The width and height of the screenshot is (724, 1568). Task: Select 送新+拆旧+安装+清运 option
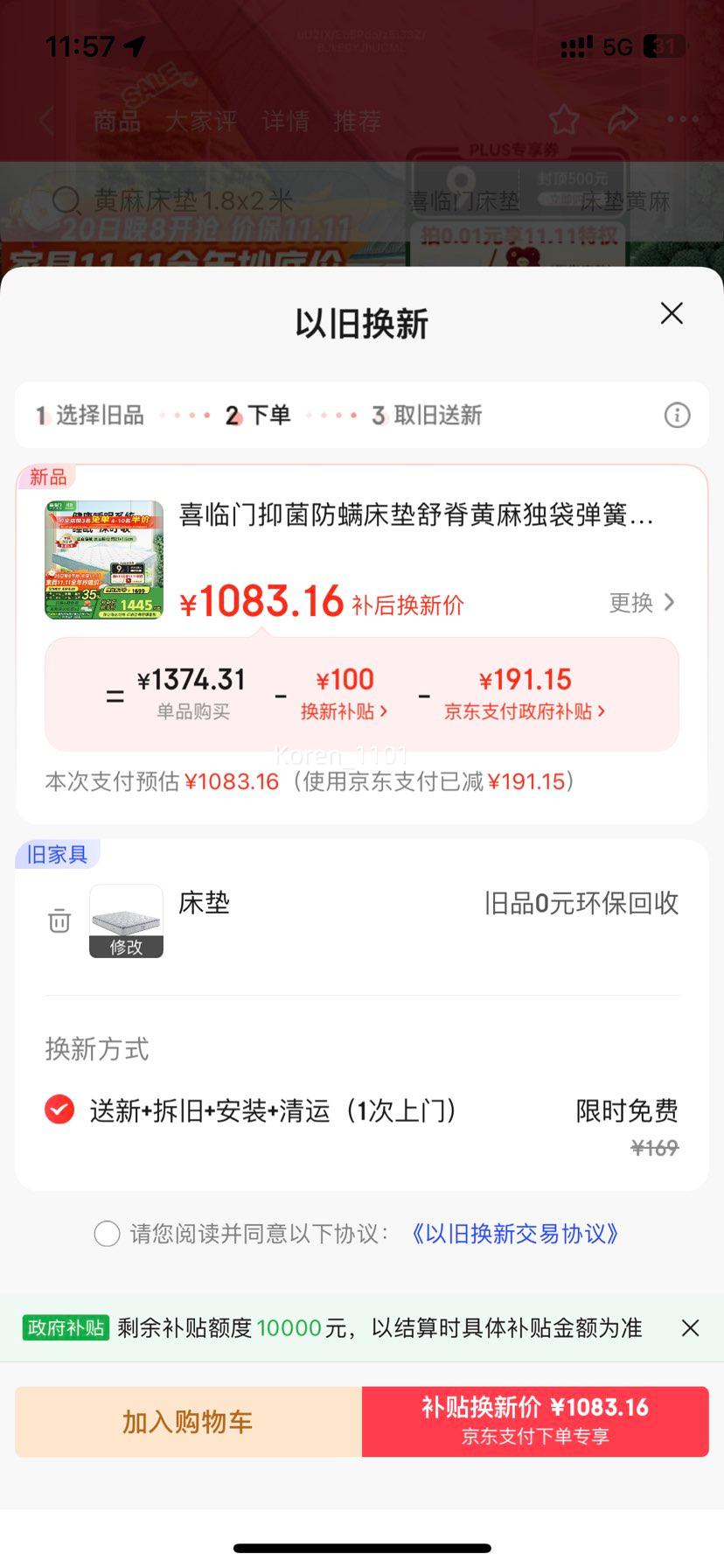[59, 1110]
